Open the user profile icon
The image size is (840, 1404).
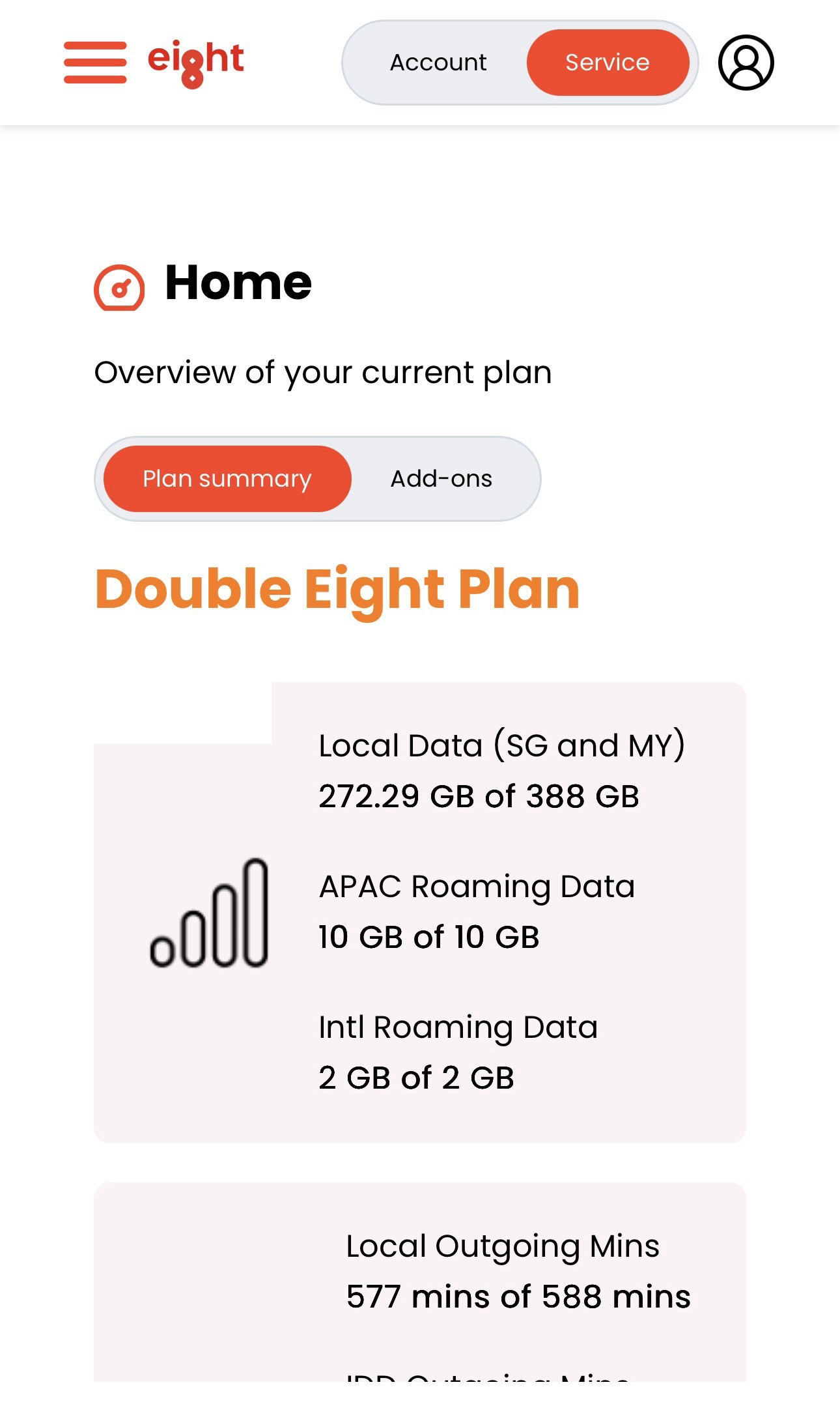746,63
